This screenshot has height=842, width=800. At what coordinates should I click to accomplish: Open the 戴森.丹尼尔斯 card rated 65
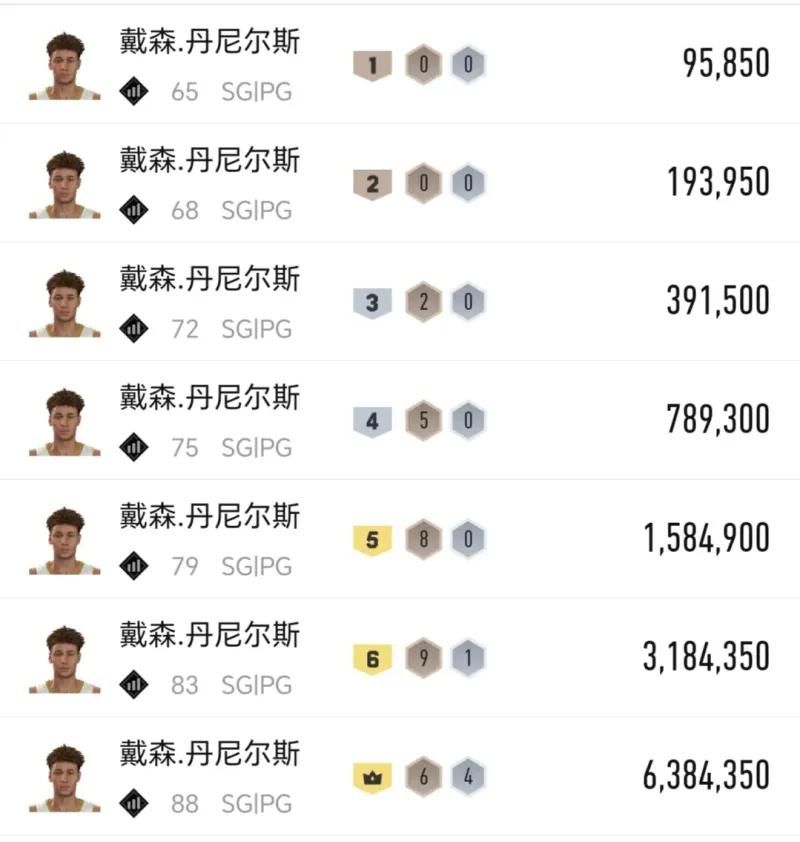point(400,65)
